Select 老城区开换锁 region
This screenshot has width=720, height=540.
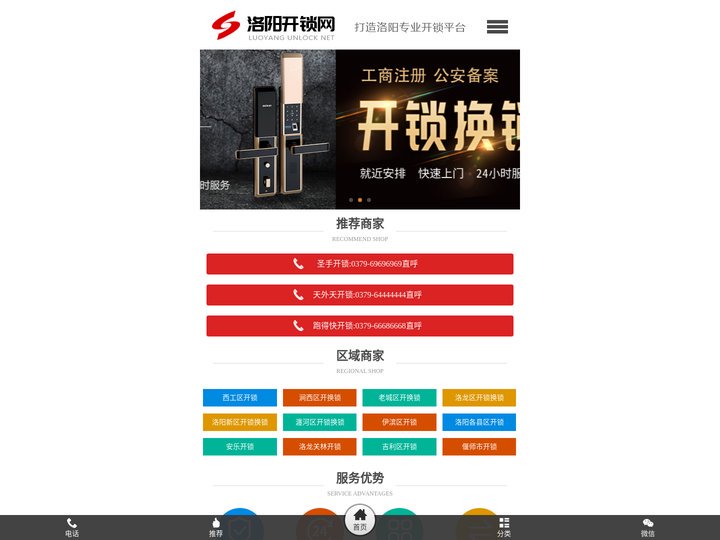pyautogui.click(x=399, y=398)
